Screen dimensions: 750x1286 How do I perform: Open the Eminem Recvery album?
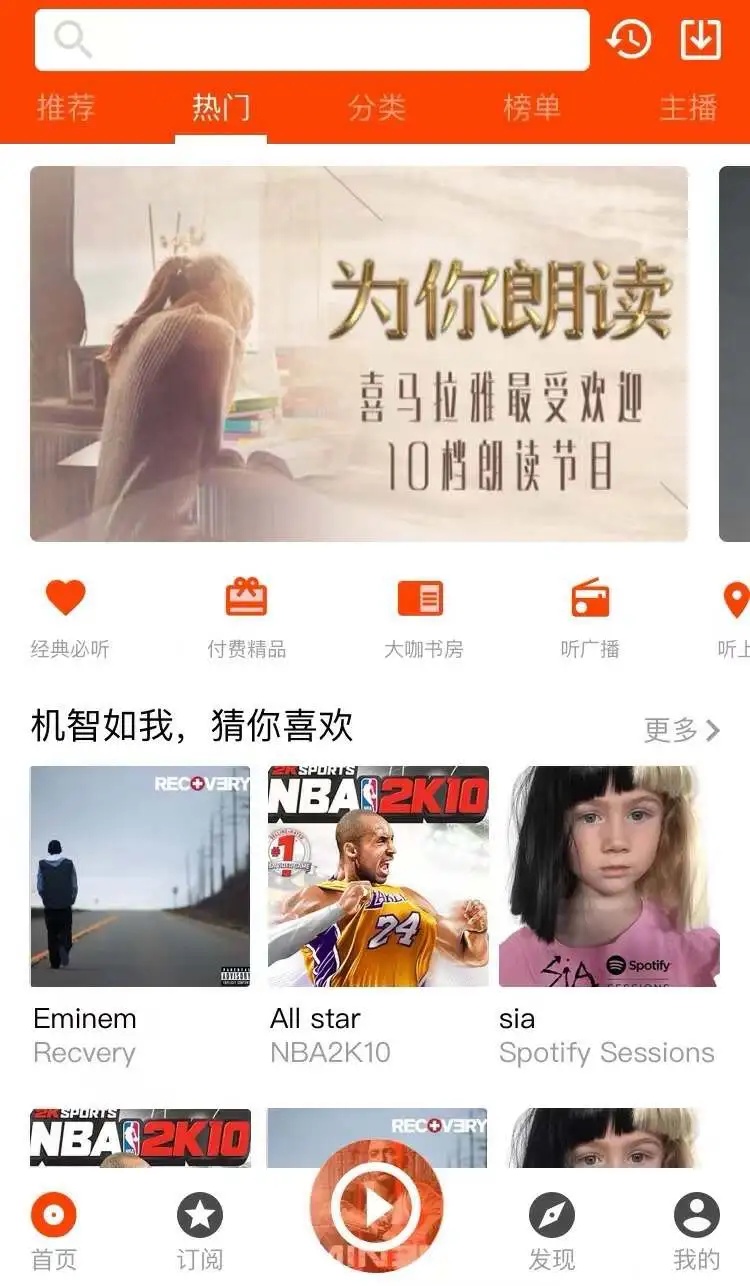(140, 876)
